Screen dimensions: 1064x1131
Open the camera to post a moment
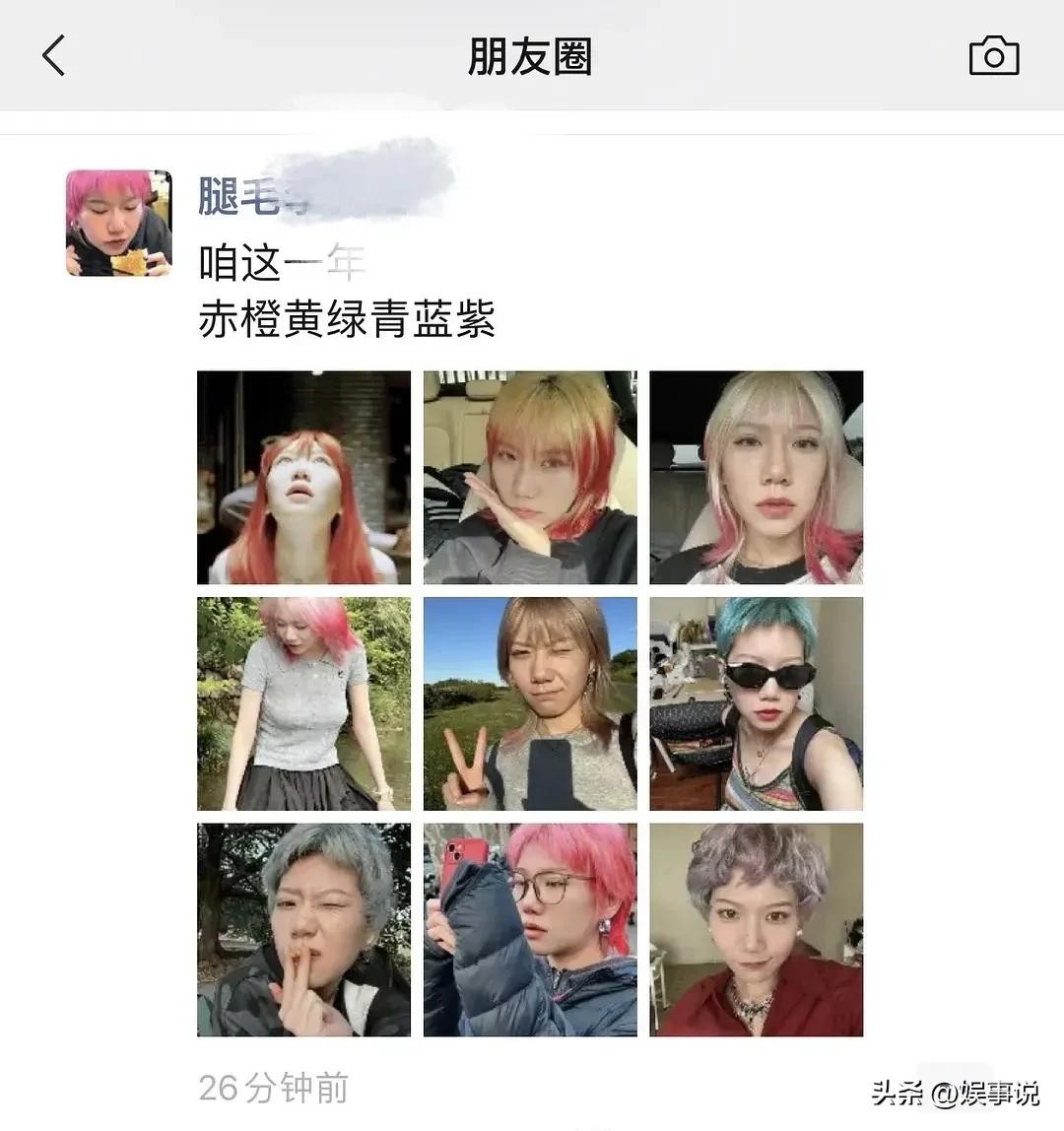(x=993, y=56)
